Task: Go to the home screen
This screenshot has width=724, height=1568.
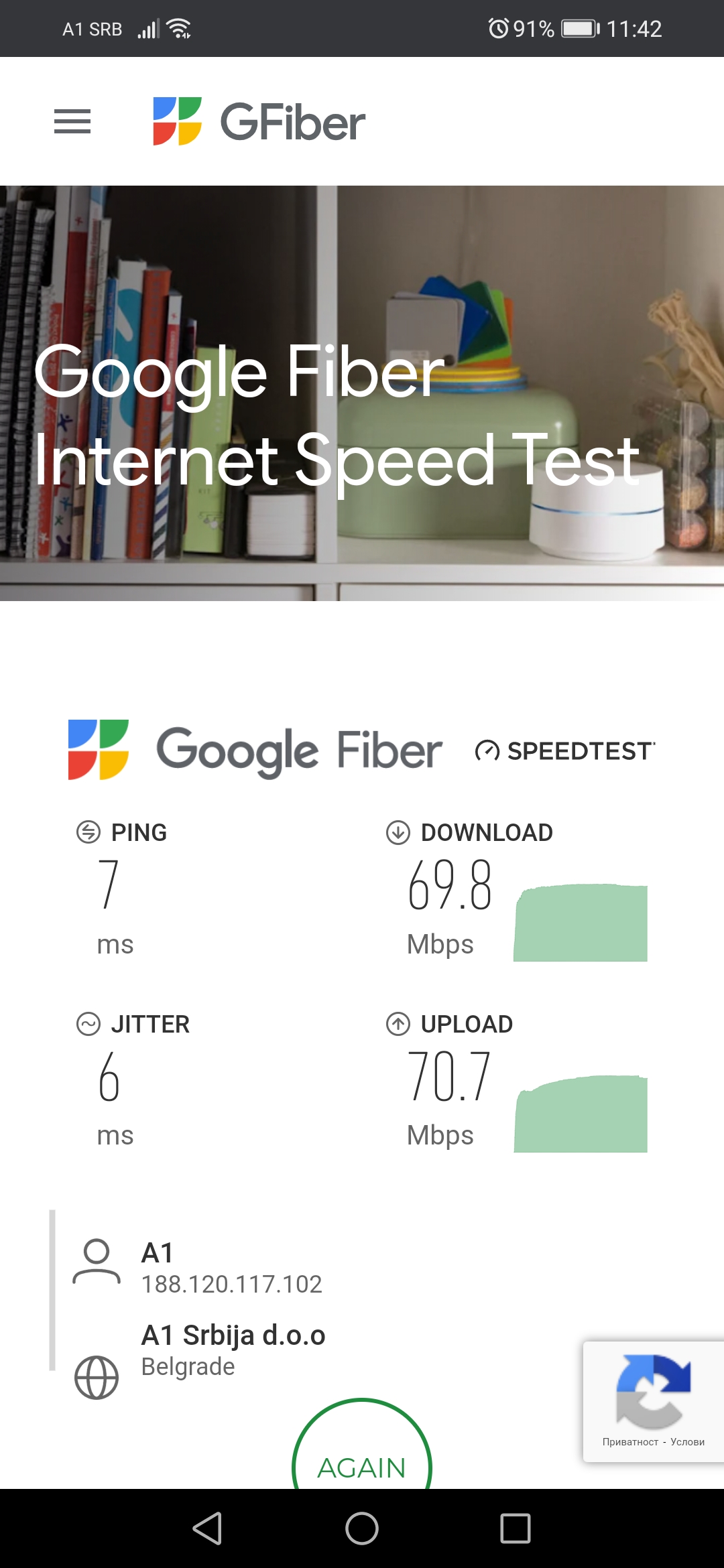Action: coord(362,1528)
